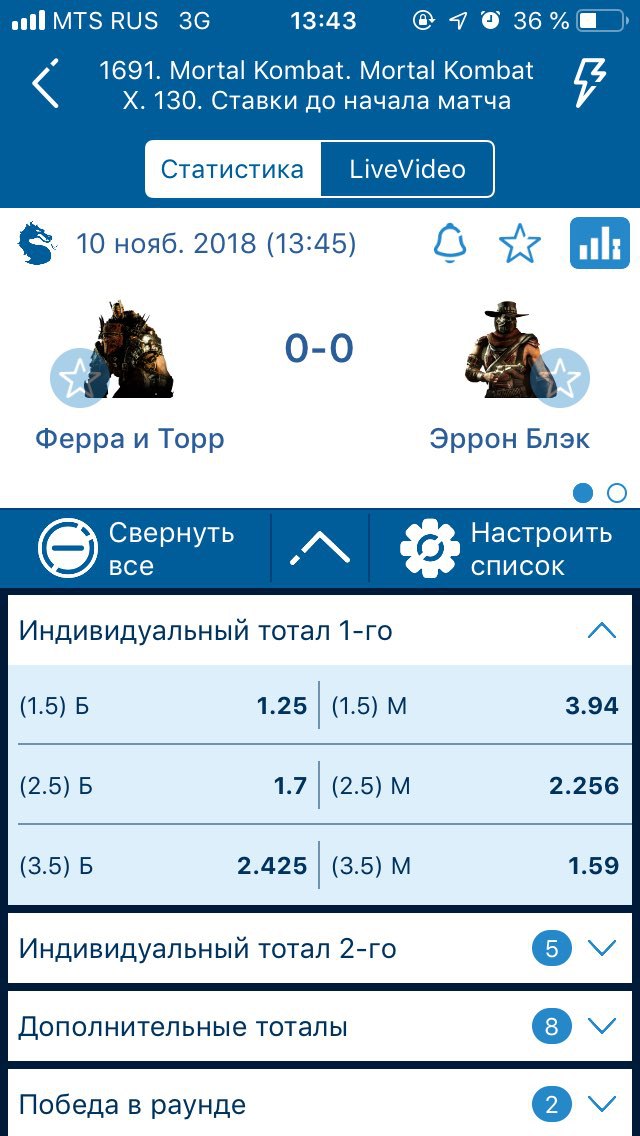
Task: Expand Дополнительные тоталы section
Action: click(320, 1027)
